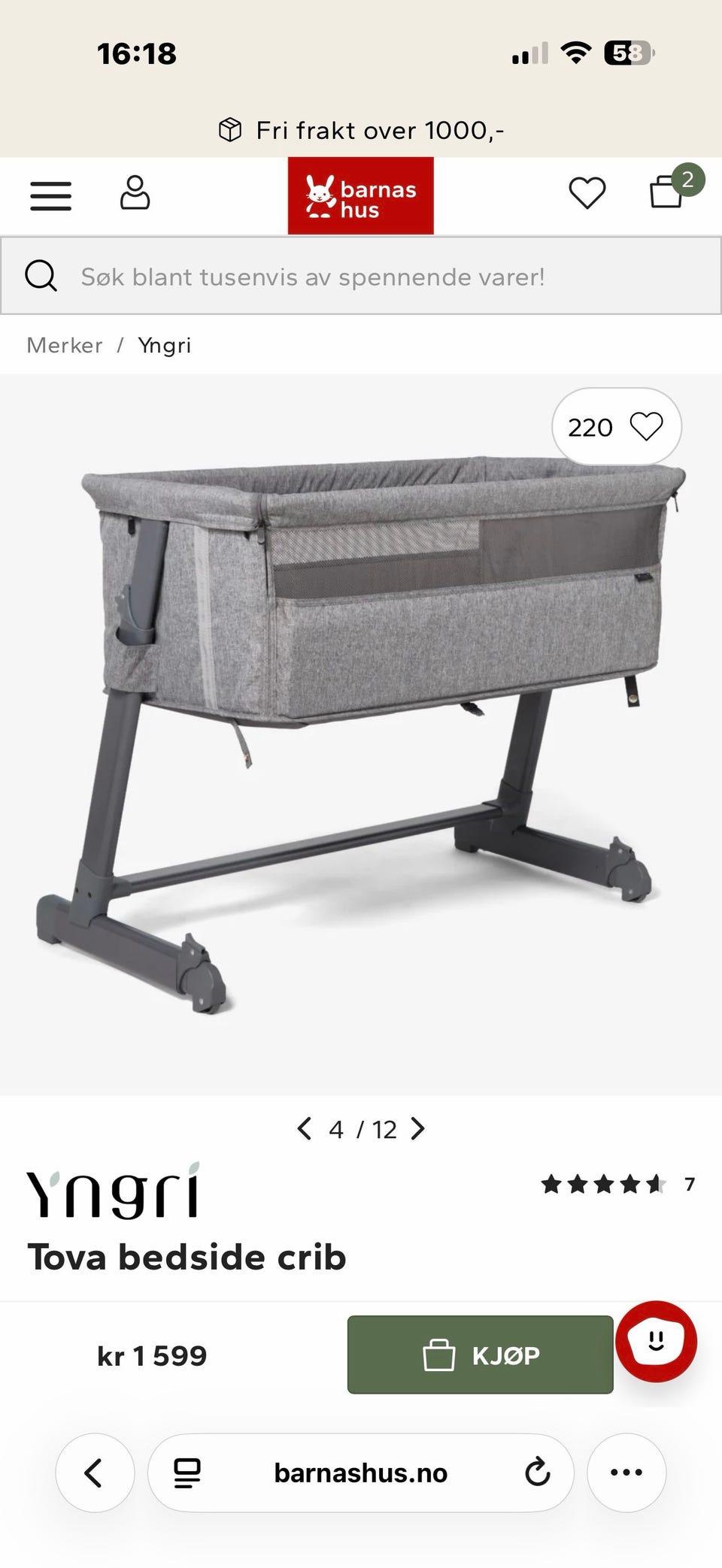Add crib to favorites with 220 heart
This screenshot has width=722, height=1568.
(617, 426)
